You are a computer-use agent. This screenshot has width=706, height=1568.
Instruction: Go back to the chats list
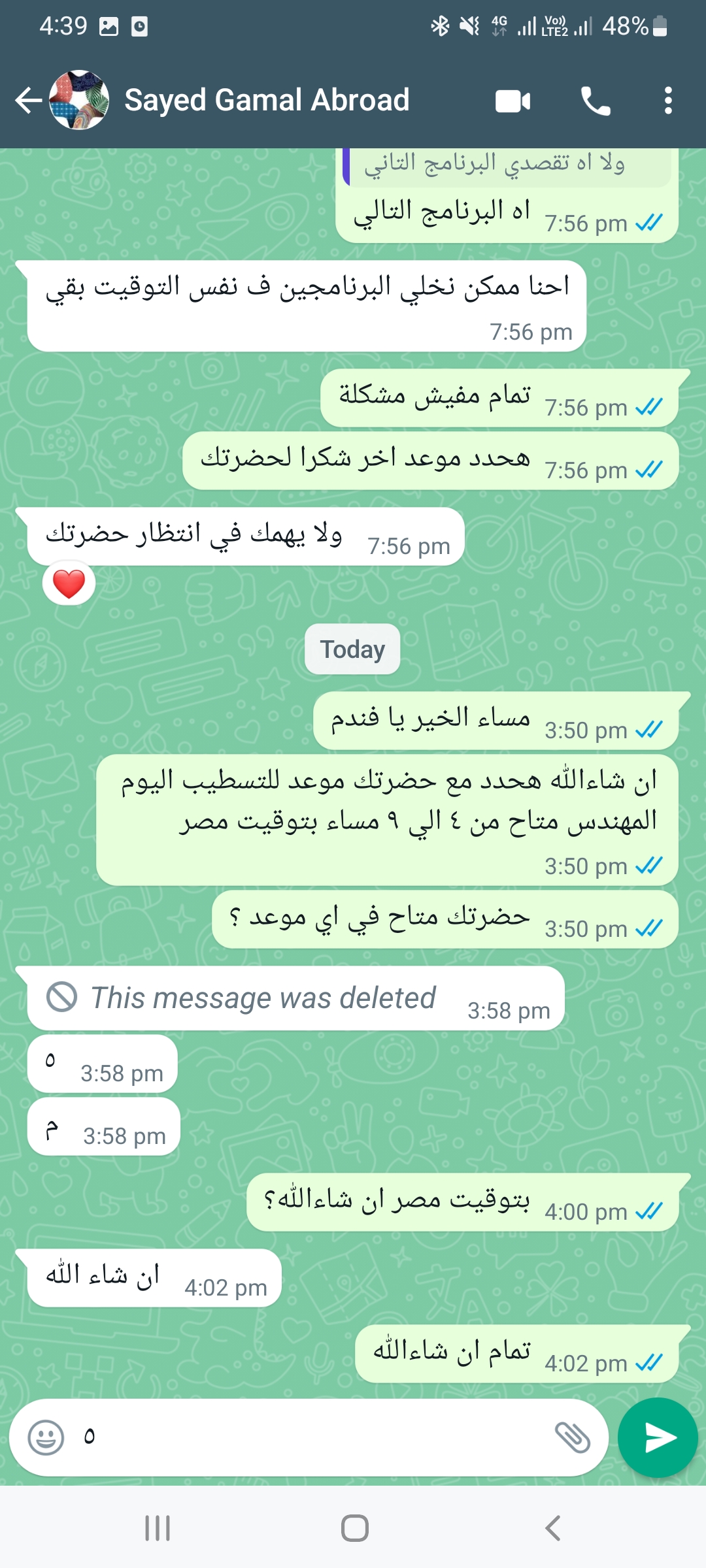point(28,101)
